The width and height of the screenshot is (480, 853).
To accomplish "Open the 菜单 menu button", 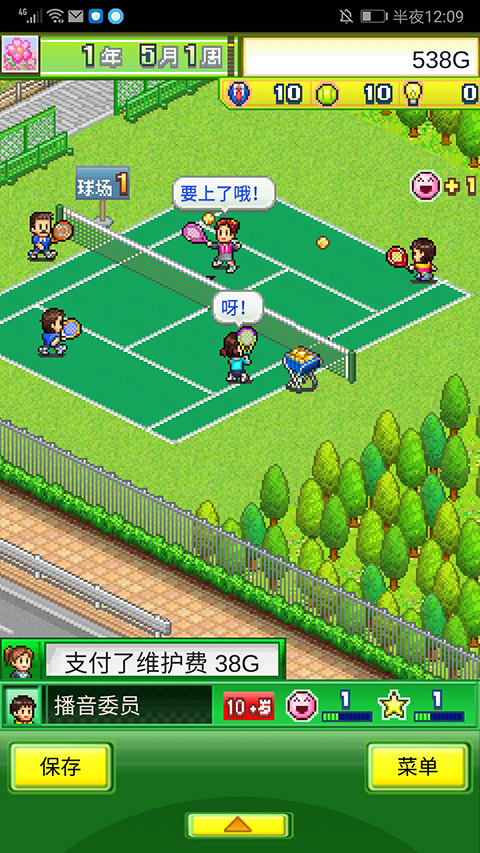I will (417, 767).
